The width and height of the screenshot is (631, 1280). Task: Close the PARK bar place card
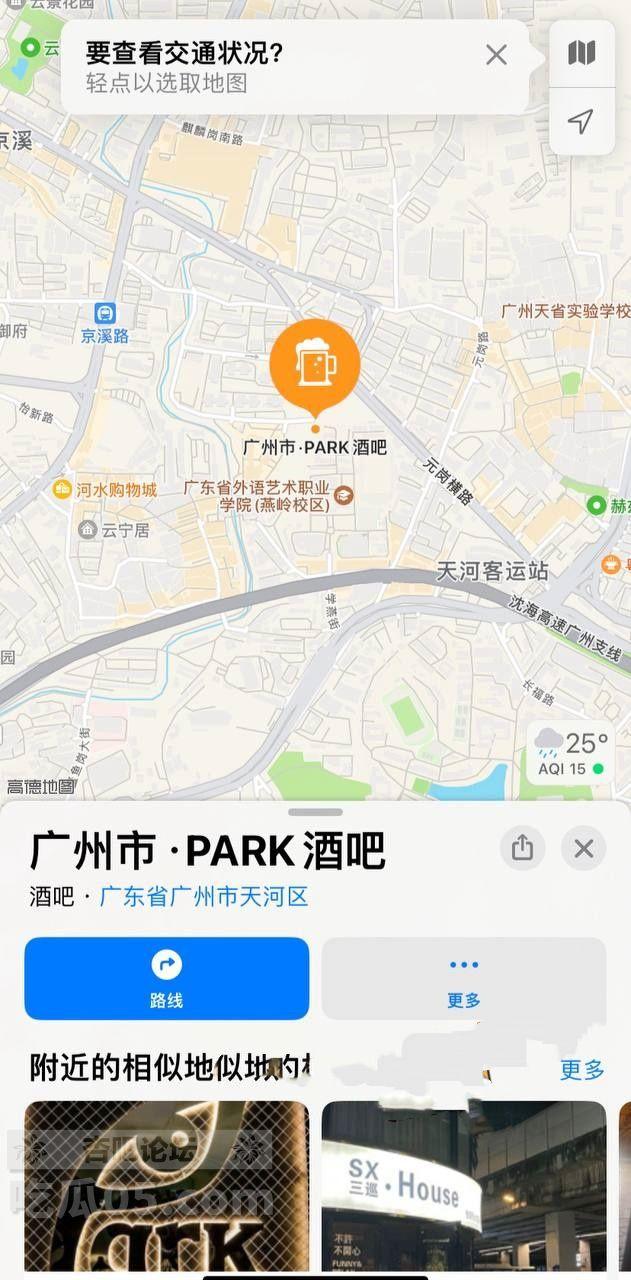click(x=584, y=849)
